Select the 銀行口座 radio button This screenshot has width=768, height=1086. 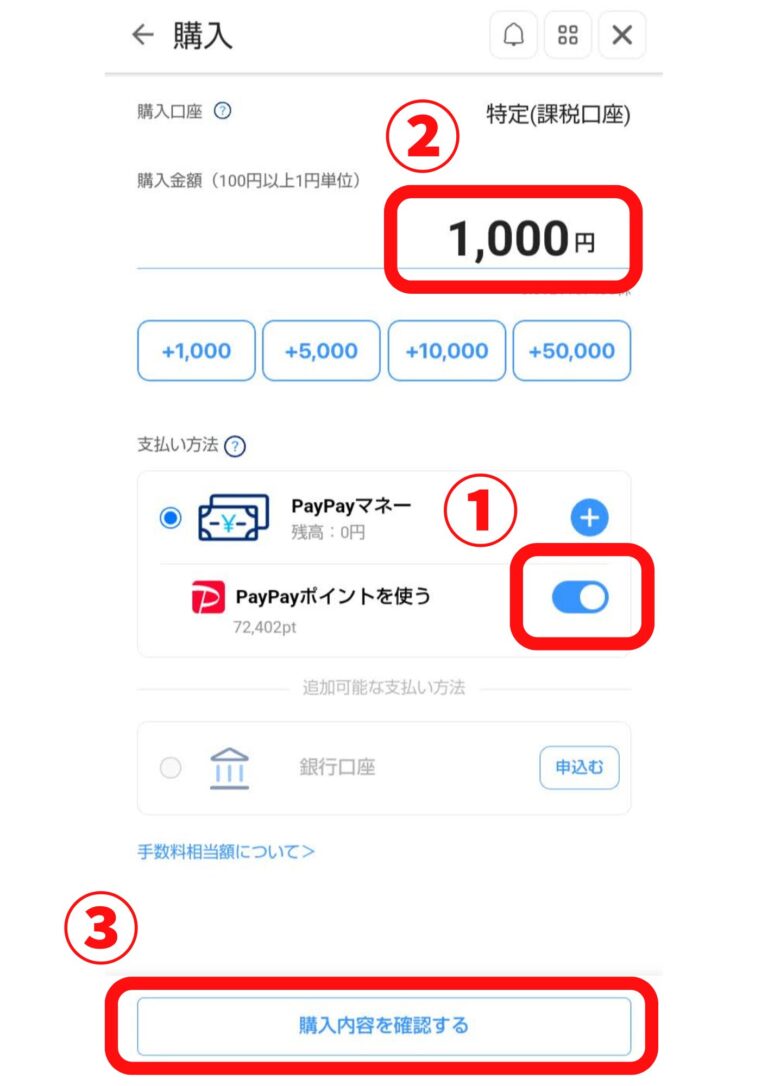(x=170, y=766)
